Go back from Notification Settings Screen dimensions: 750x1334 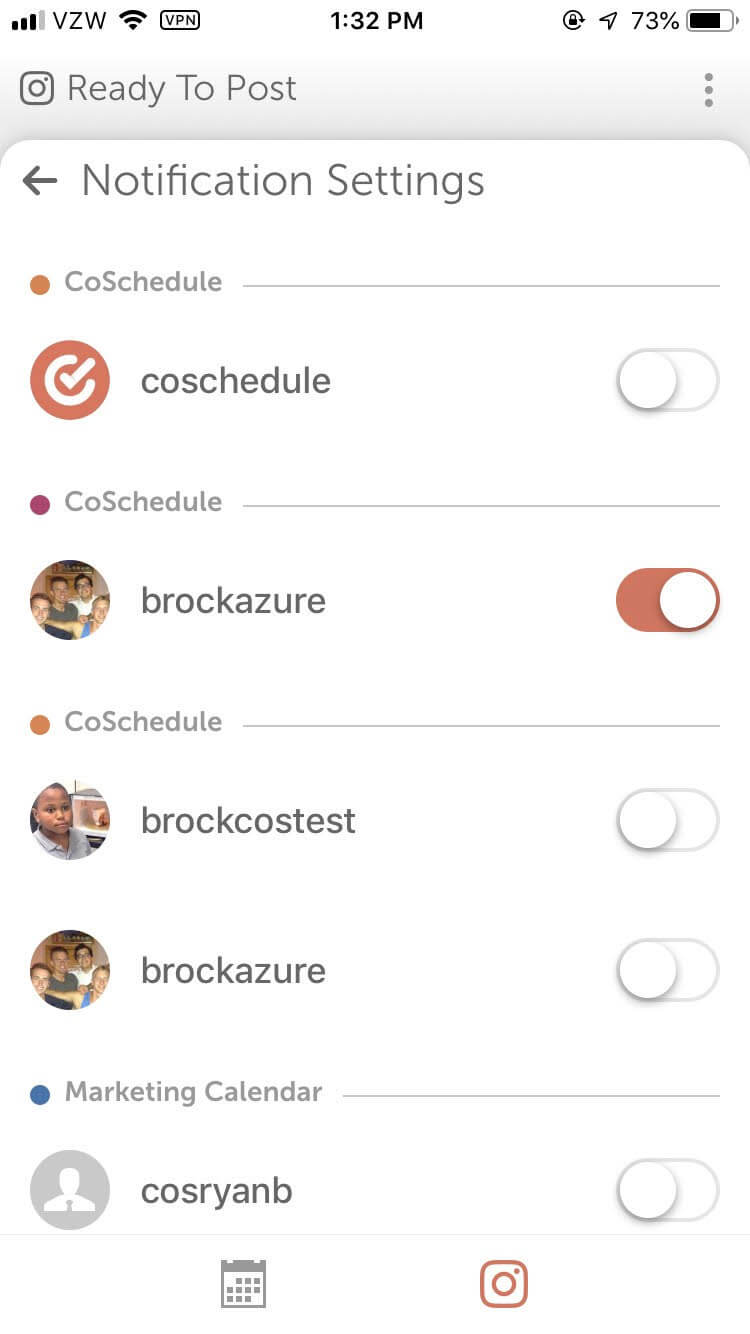pos(40,181)
